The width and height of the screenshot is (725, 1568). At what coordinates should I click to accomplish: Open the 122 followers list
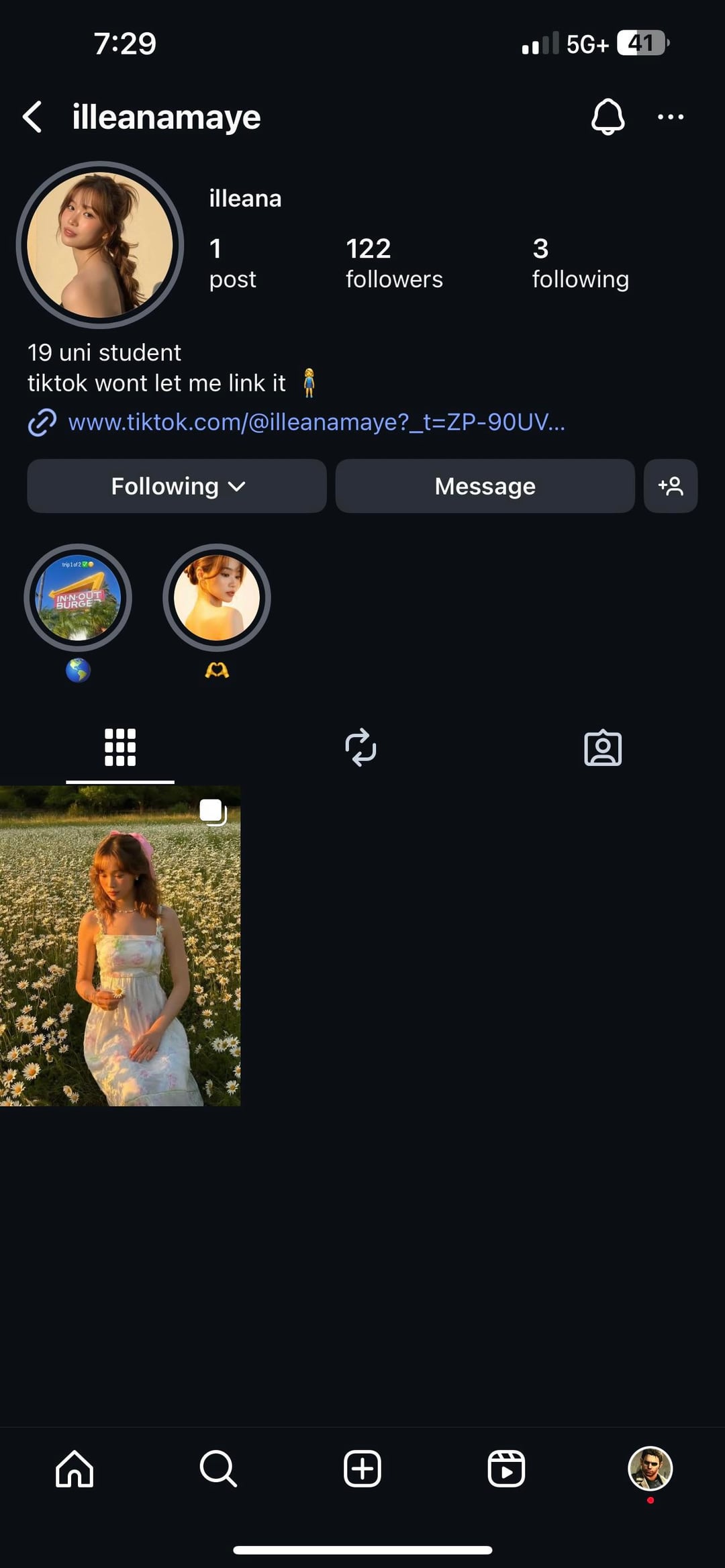[x=393, y=263]
